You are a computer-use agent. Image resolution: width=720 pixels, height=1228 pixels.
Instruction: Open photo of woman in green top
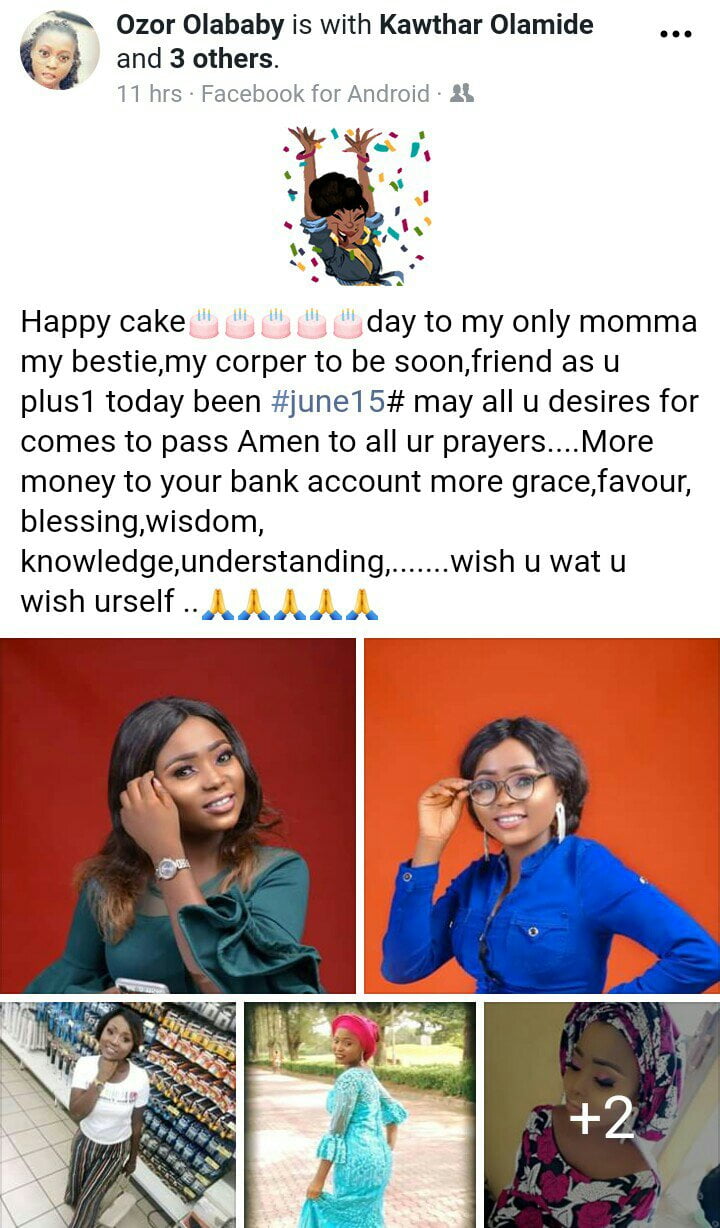178,815
